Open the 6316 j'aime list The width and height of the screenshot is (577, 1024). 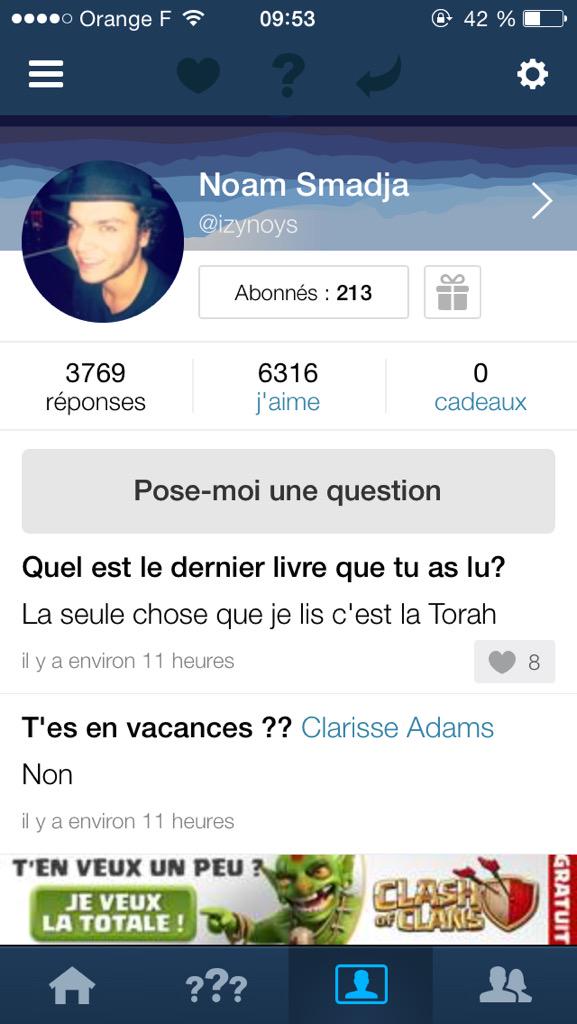pos(288,387)
